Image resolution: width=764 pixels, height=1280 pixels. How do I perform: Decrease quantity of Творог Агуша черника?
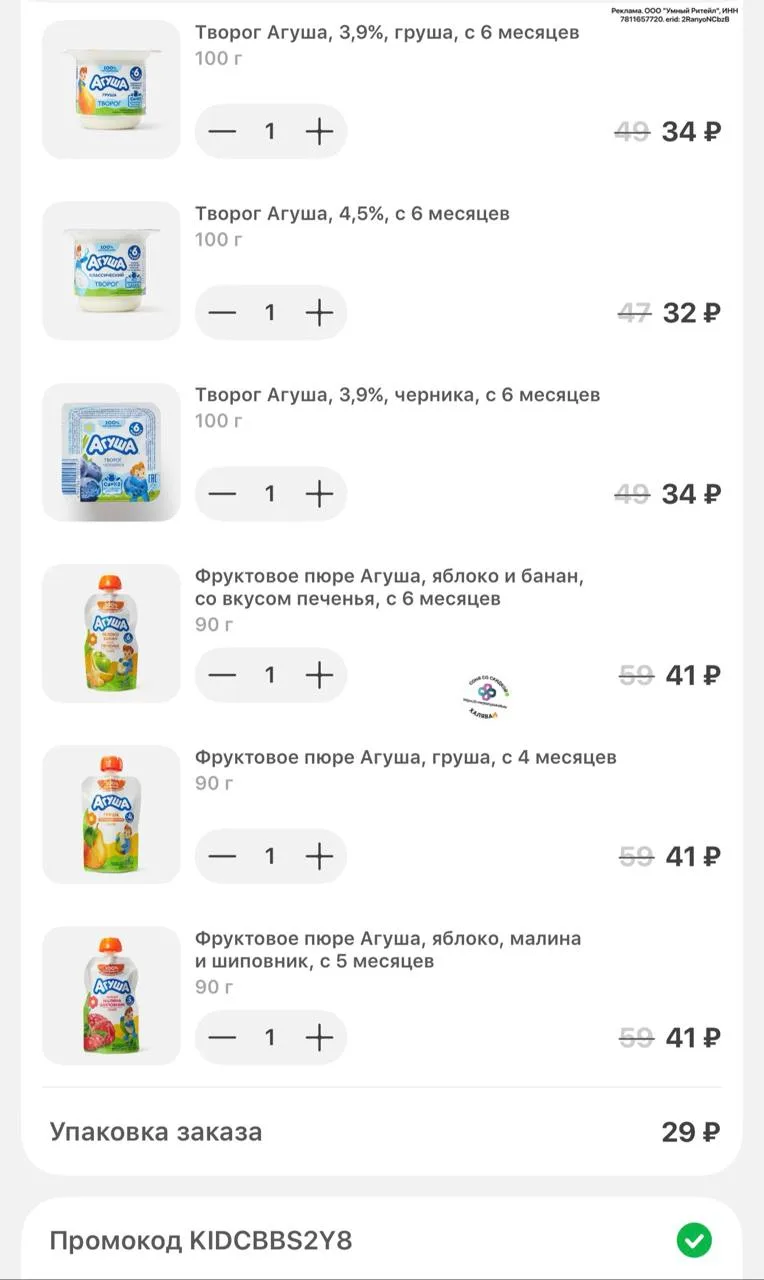(x=222, y=493)
